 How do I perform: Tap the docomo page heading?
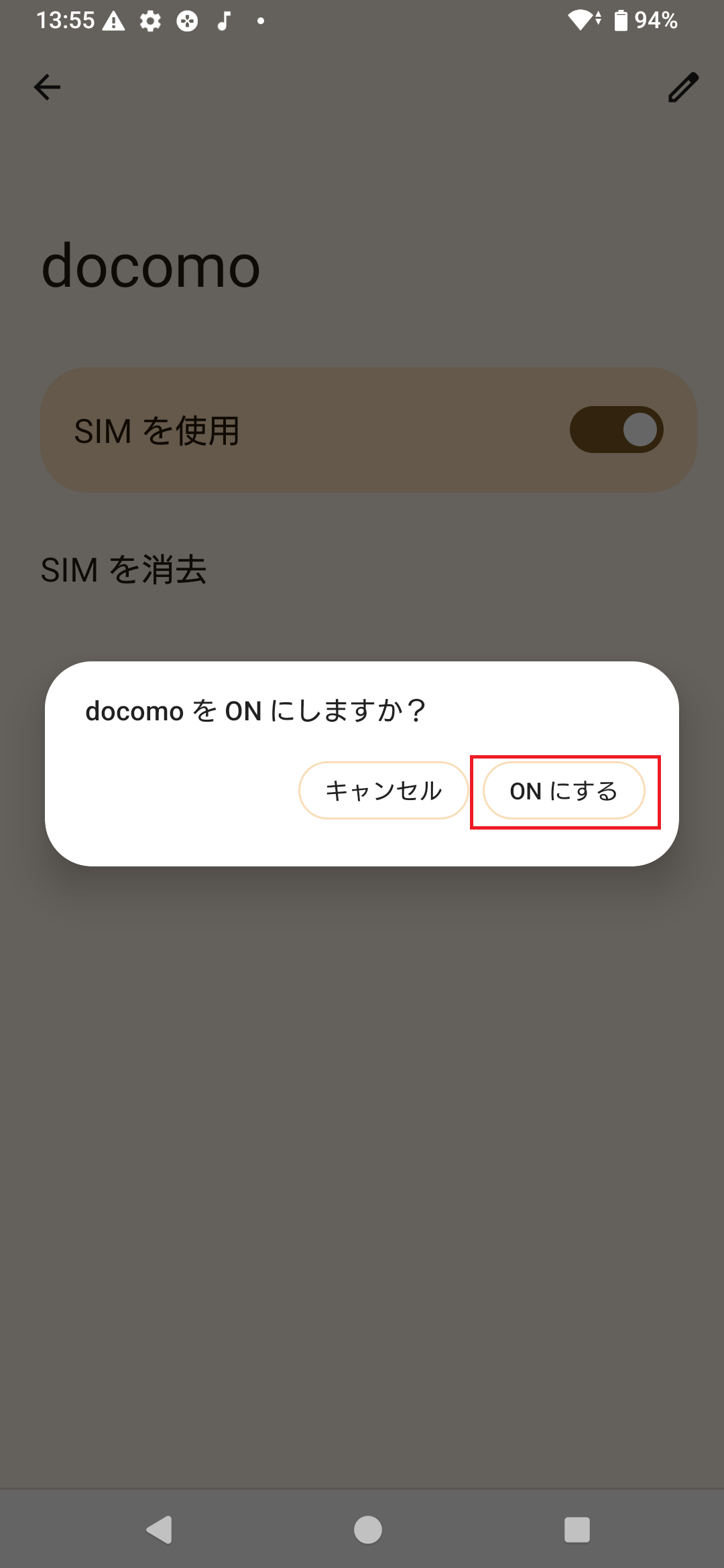click(150, 266)
